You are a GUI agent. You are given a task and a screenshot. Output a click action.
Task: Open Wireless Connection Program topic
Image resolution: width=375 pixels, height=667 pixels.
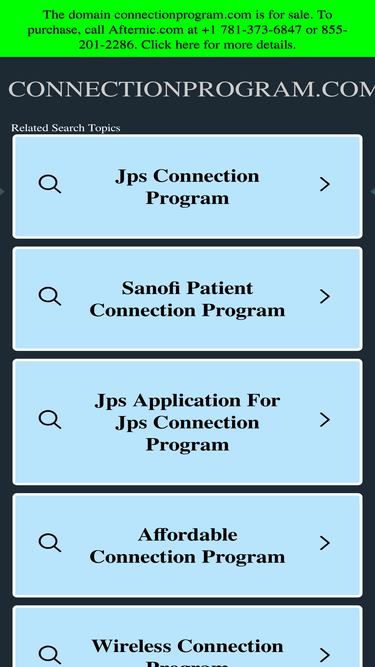pyautogui.click(x=188, y=637)
